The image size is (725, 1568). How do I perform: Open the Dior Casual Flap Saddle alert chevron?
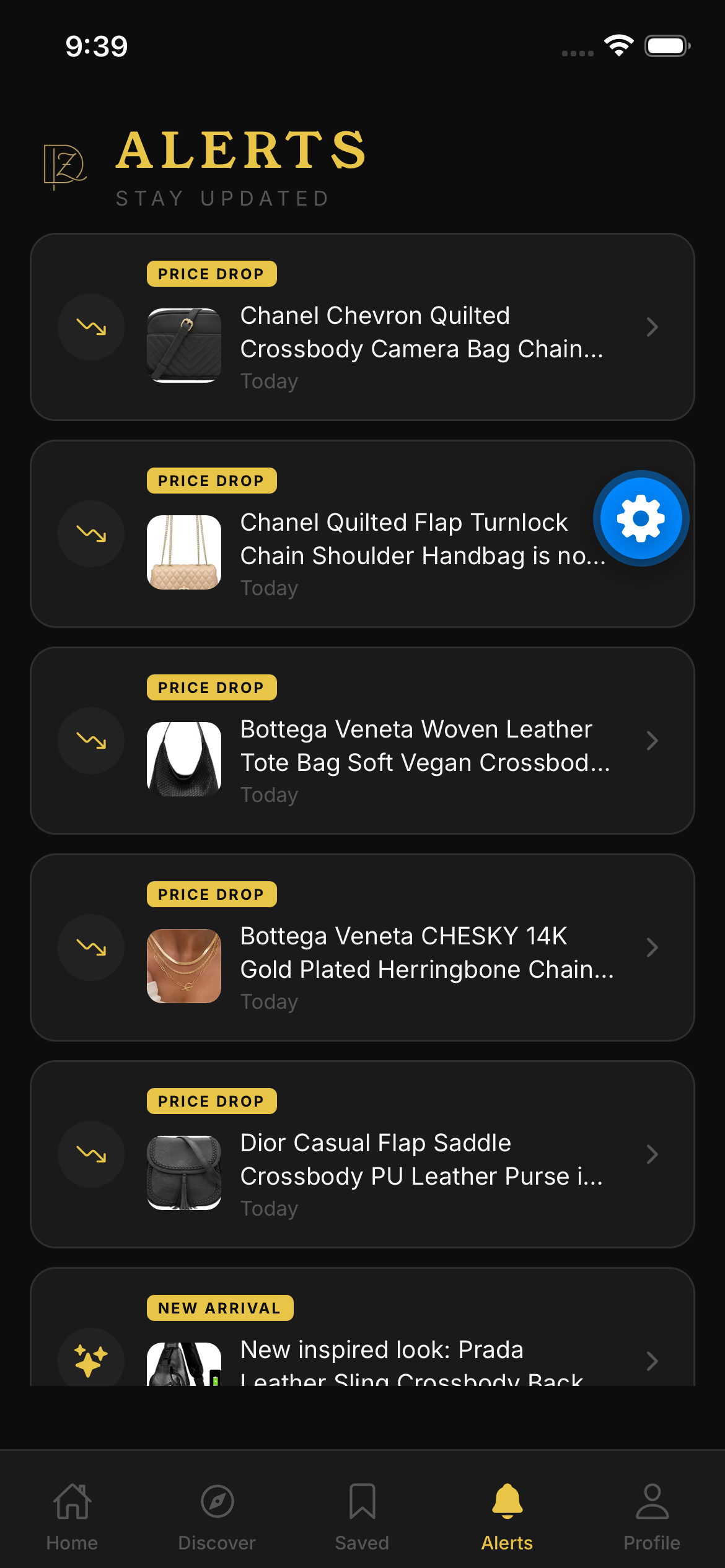pyautogui.click(x=652, y=1154)
